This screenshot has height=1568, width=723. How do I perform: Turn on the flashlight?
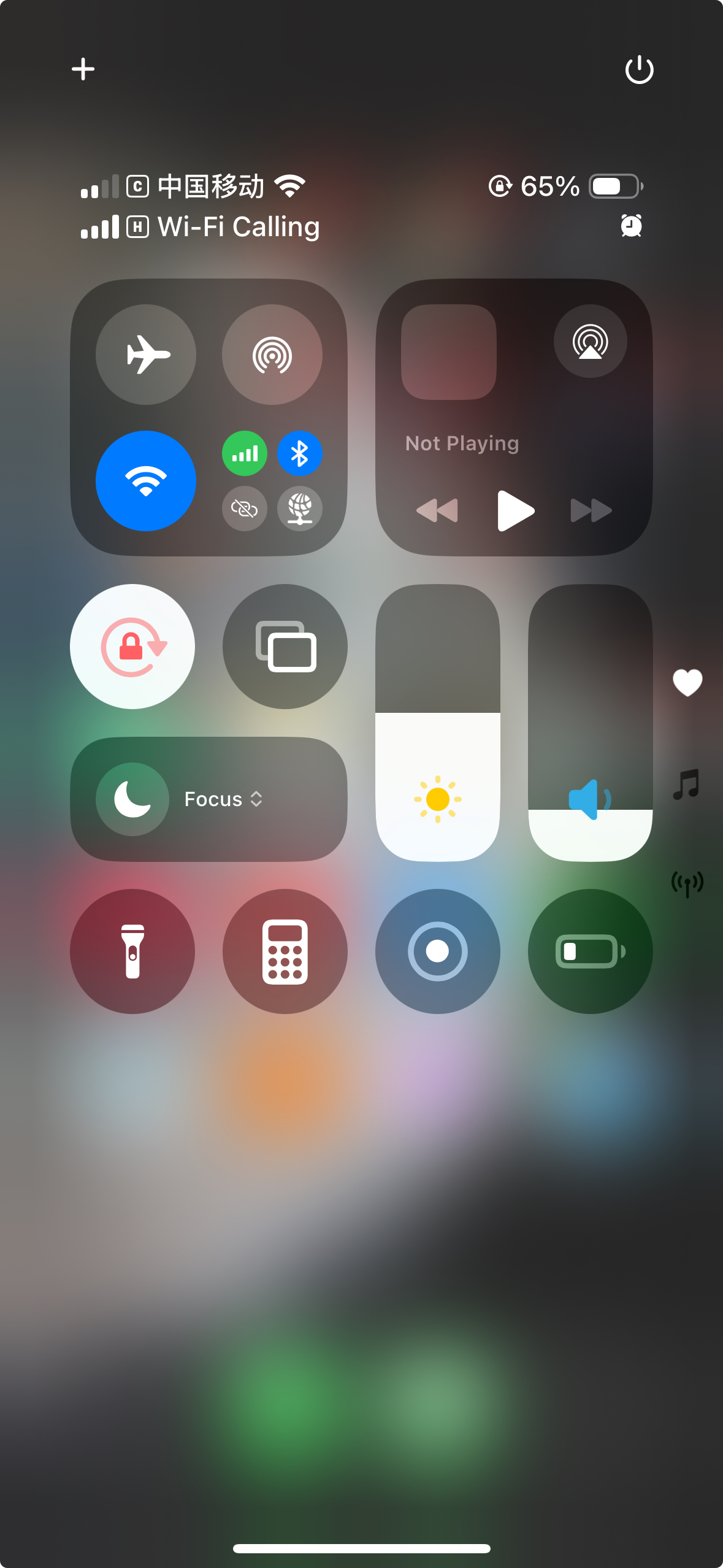132,951
